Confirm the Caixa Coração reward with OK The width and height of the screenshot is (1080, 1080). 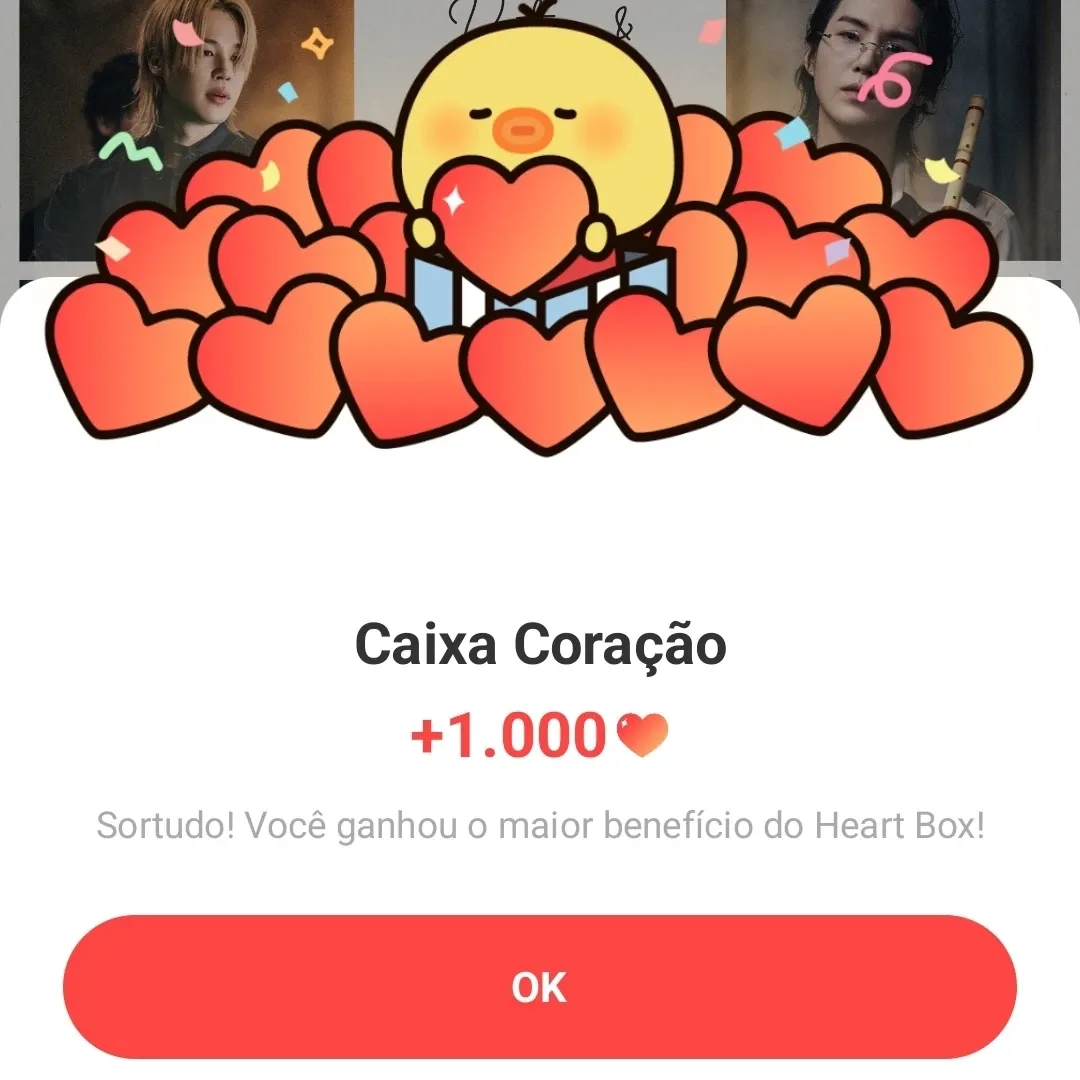pos(539,986)
